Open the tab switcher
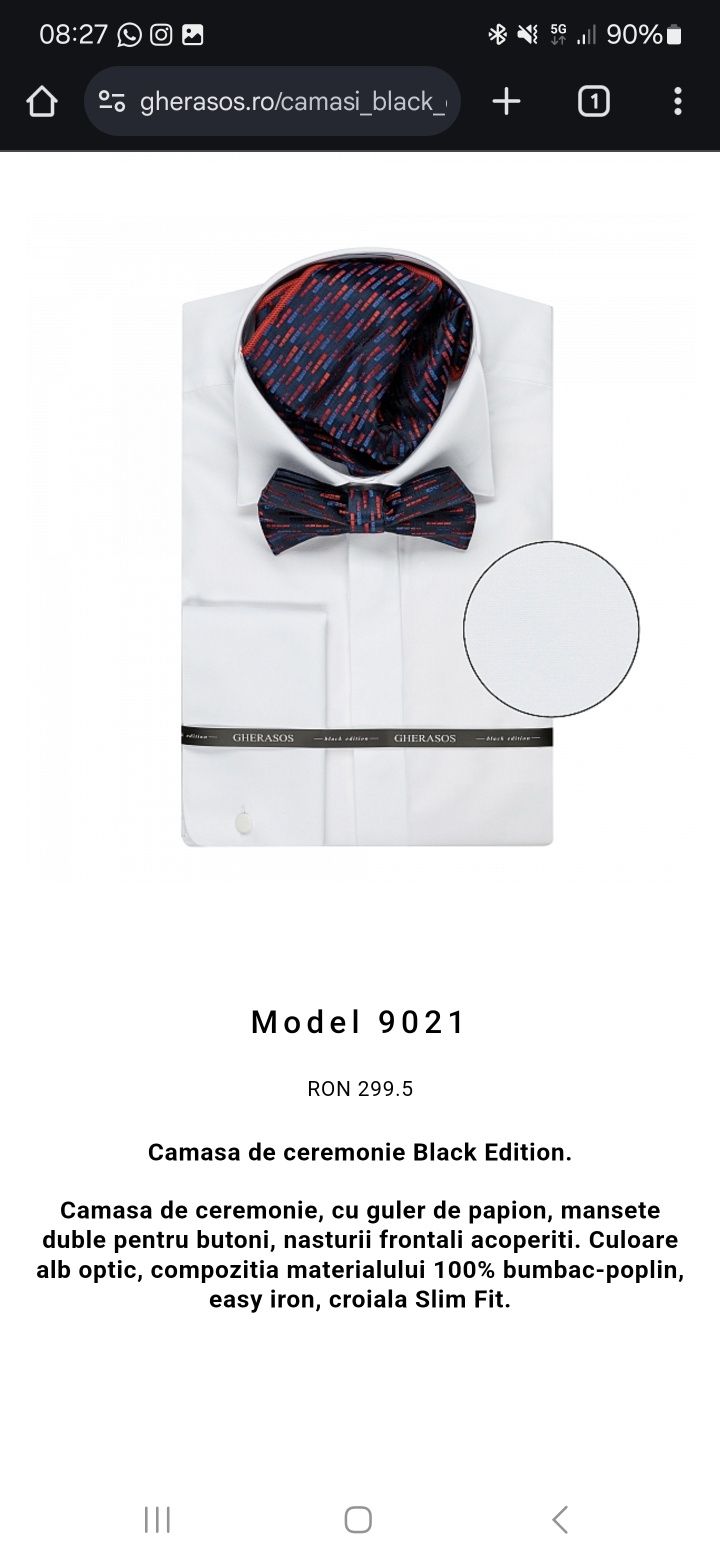 [593, 101]
